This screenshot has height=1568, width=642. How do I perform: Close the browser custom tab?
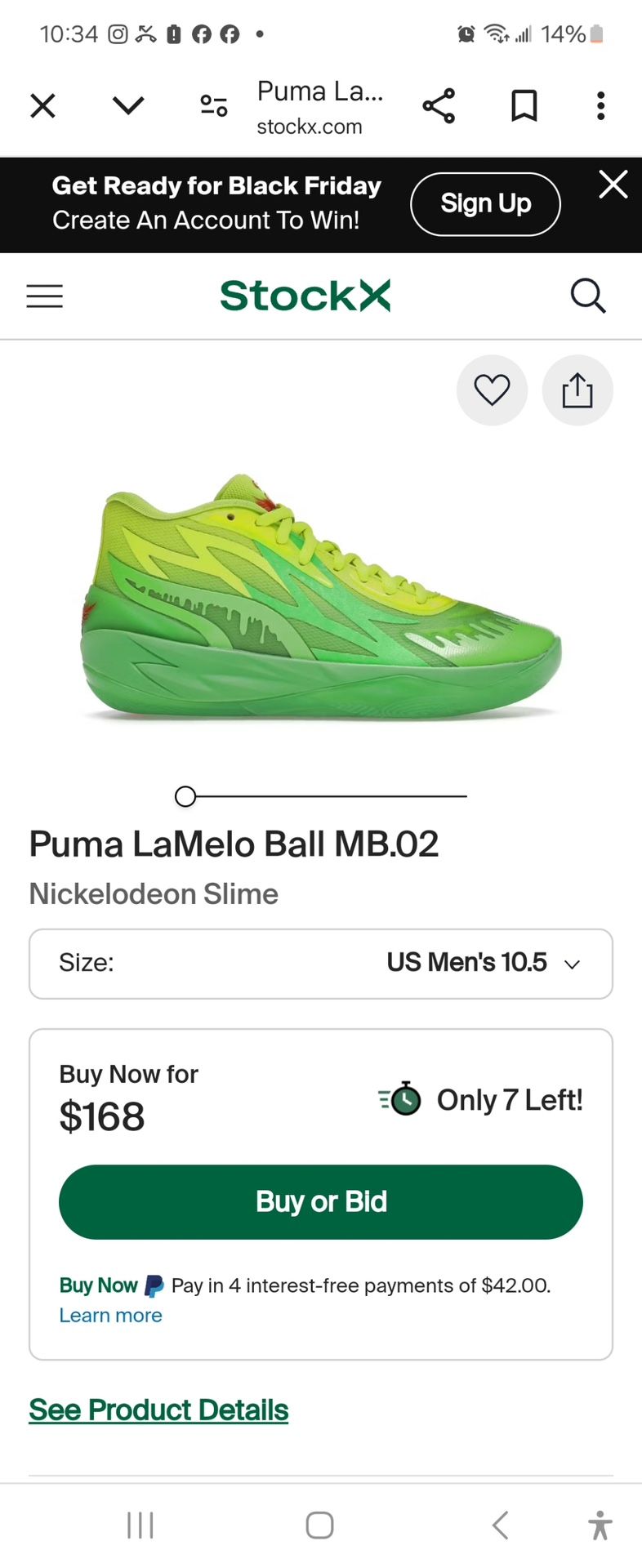(x=42, y=106)
